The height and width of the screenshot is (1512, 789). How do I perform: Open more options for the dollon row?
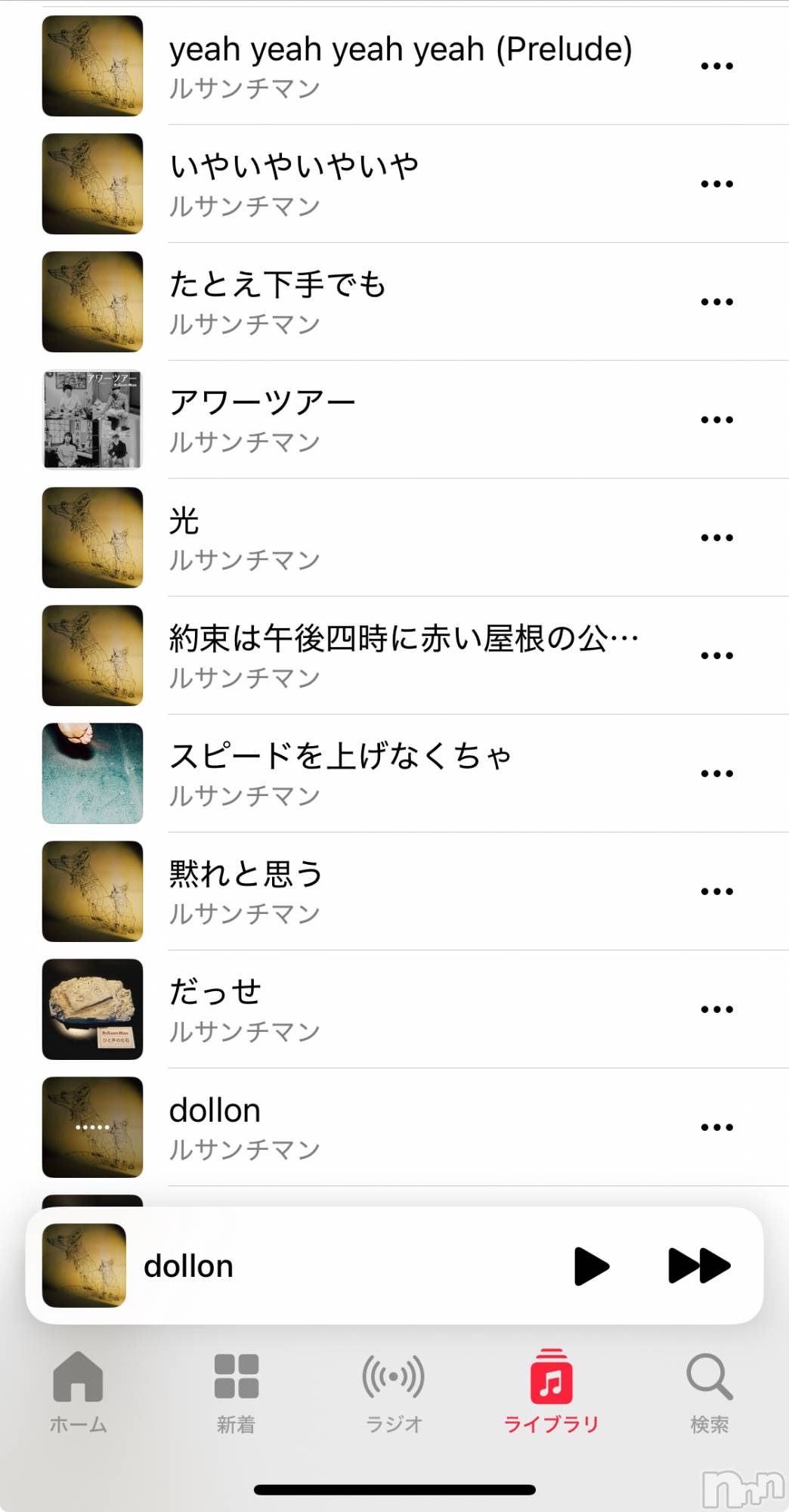(716, 1127)
